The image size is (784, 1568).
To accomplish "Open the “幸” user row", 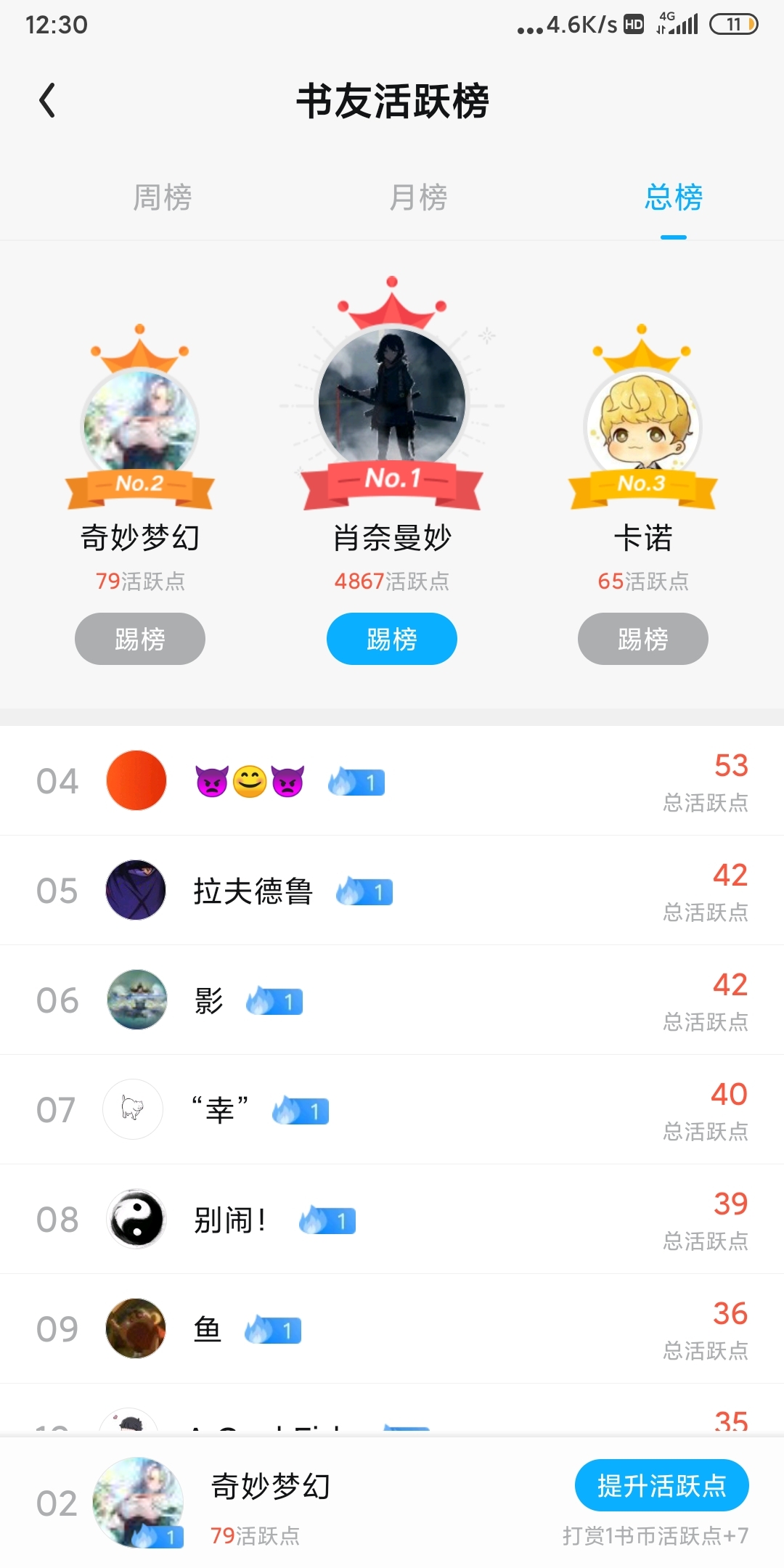I will pyautogui.click(x=392, y=1110).
